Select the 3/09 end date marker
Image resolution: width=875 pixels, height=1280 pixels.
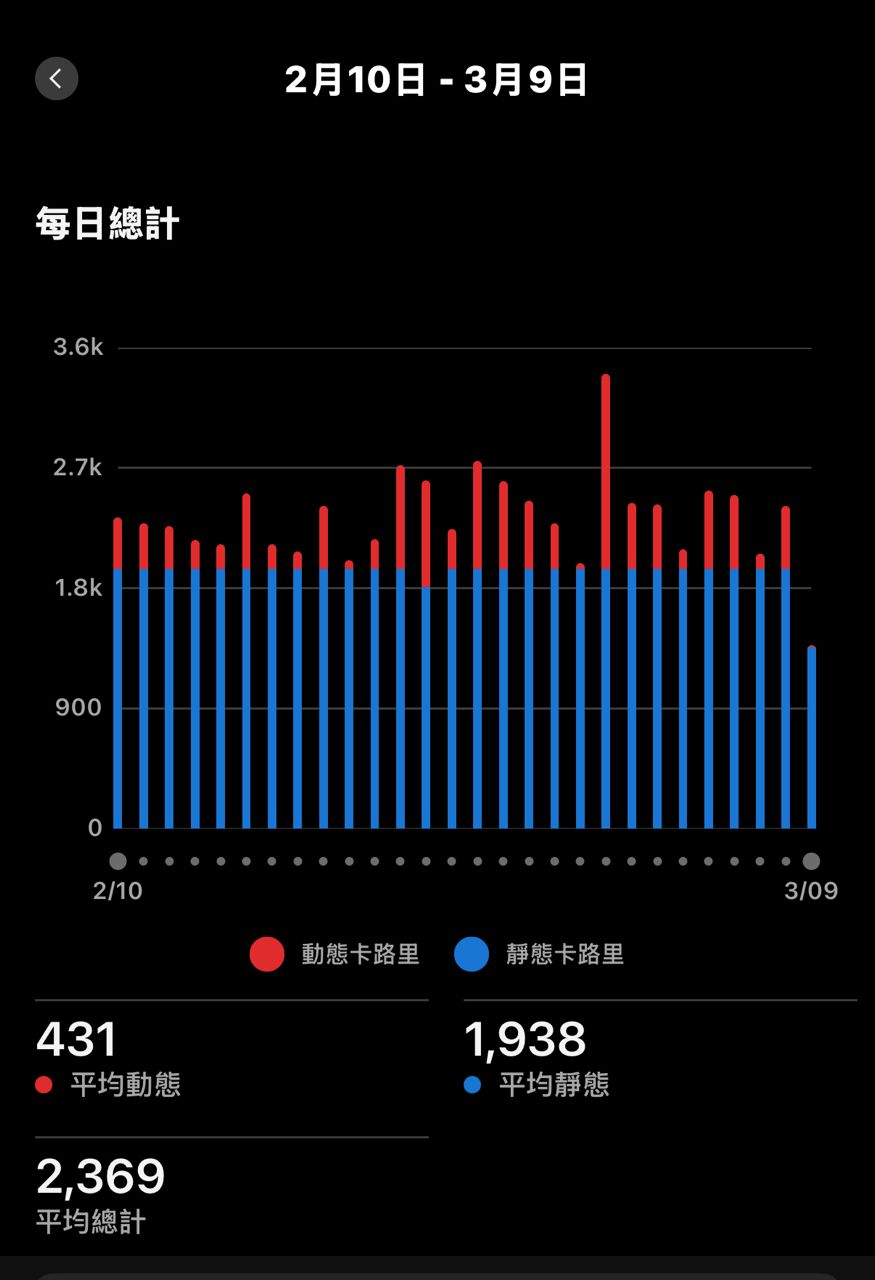811,861
